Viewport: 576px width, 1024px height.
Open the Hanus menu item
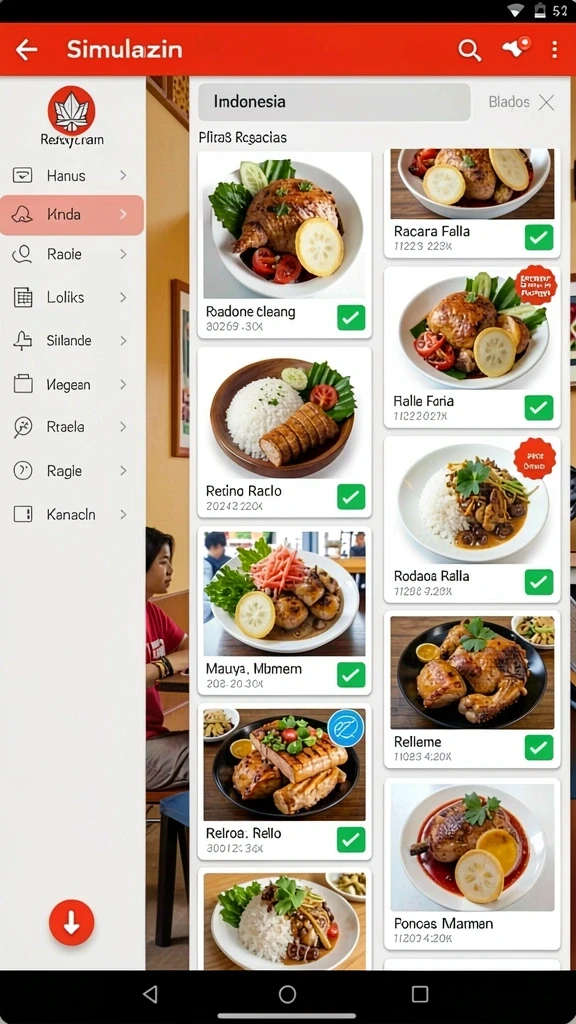click(x=72, y=176)
